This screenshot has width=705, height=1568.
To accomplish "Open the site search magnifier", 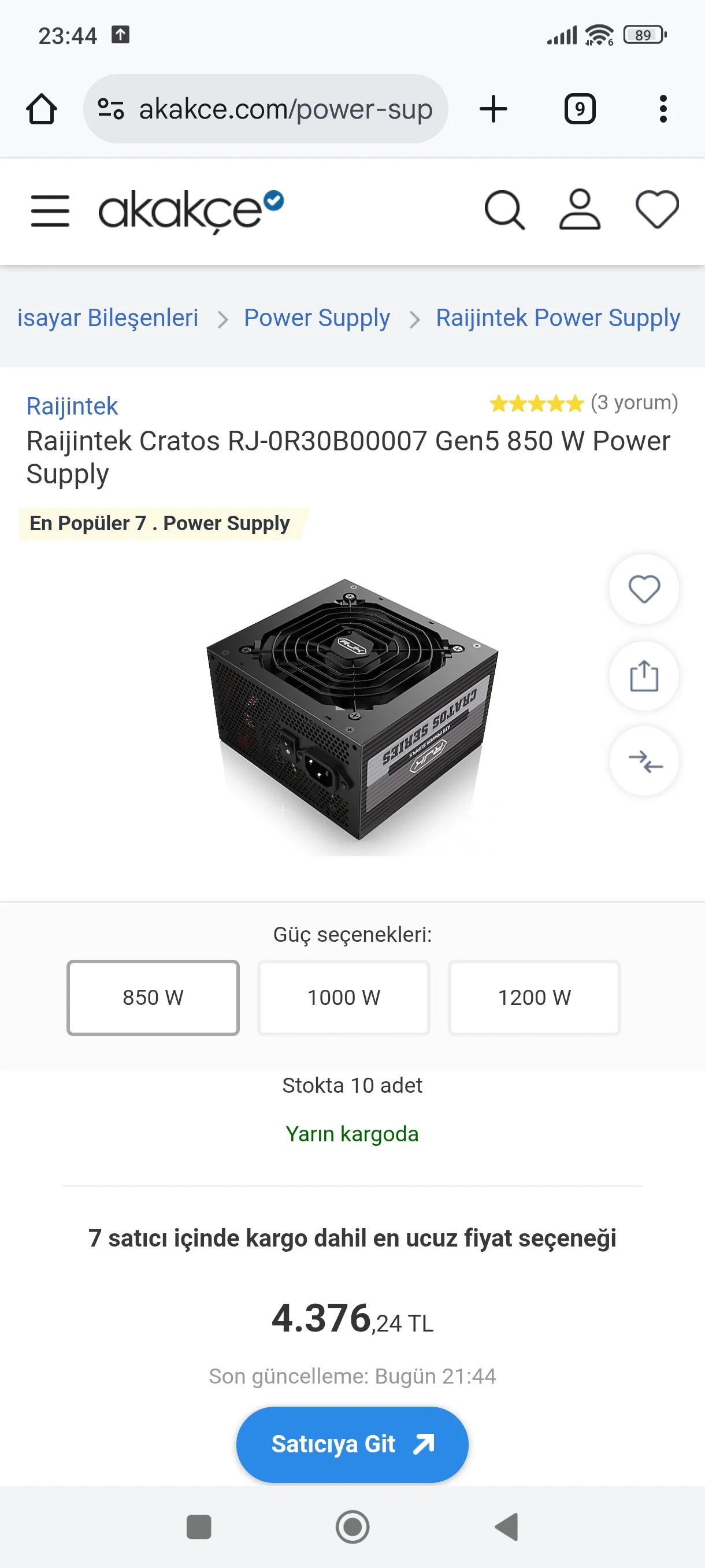I will [x=504, y=210].
